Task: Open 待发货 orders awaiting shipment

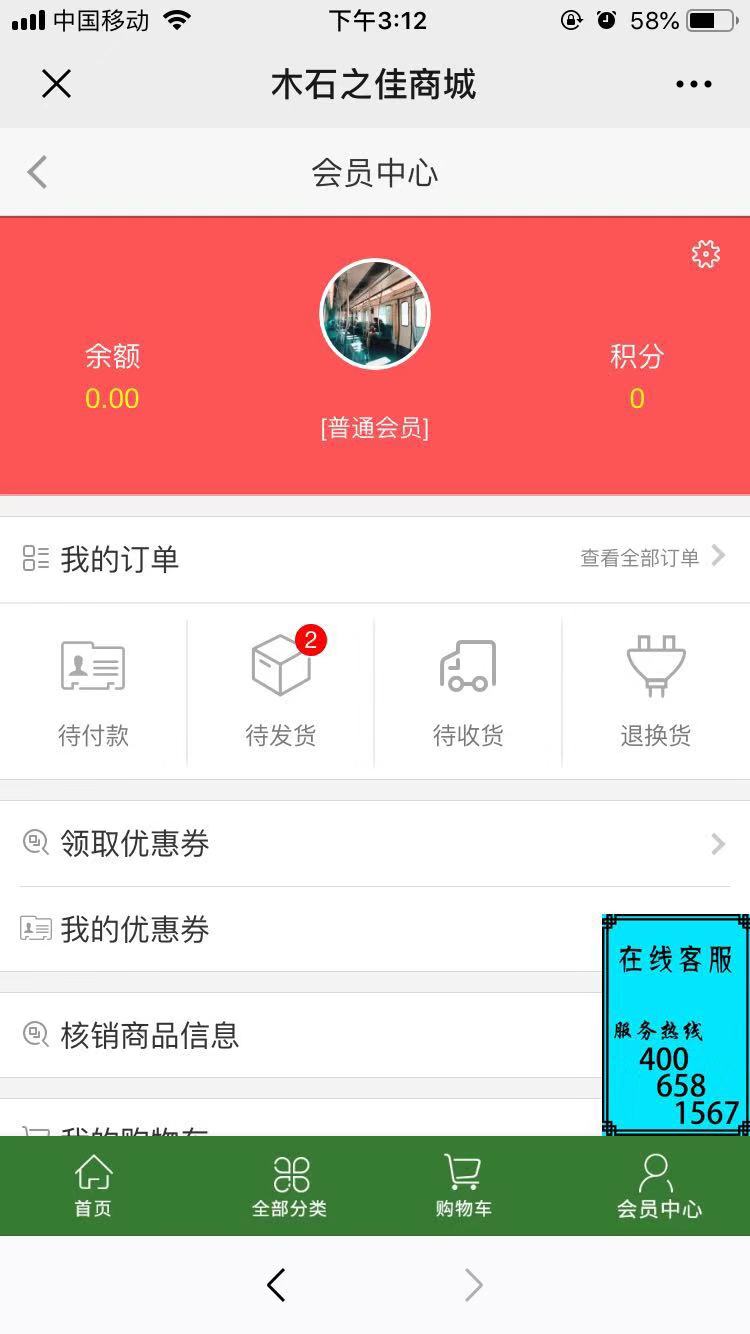Action: pos(281,692)
